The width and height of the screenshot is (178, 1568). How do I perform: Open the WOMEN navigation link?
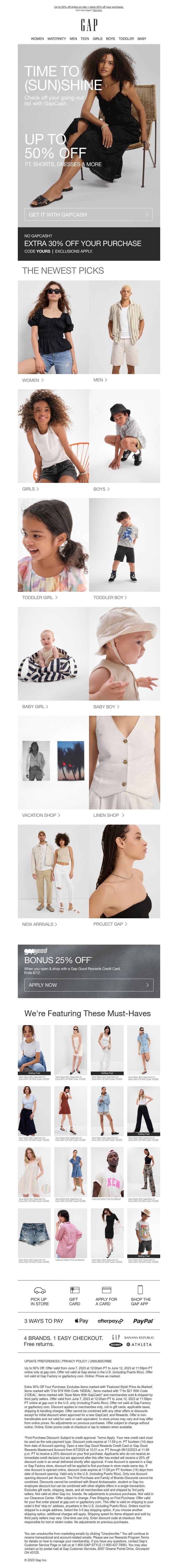pos(37,38)
